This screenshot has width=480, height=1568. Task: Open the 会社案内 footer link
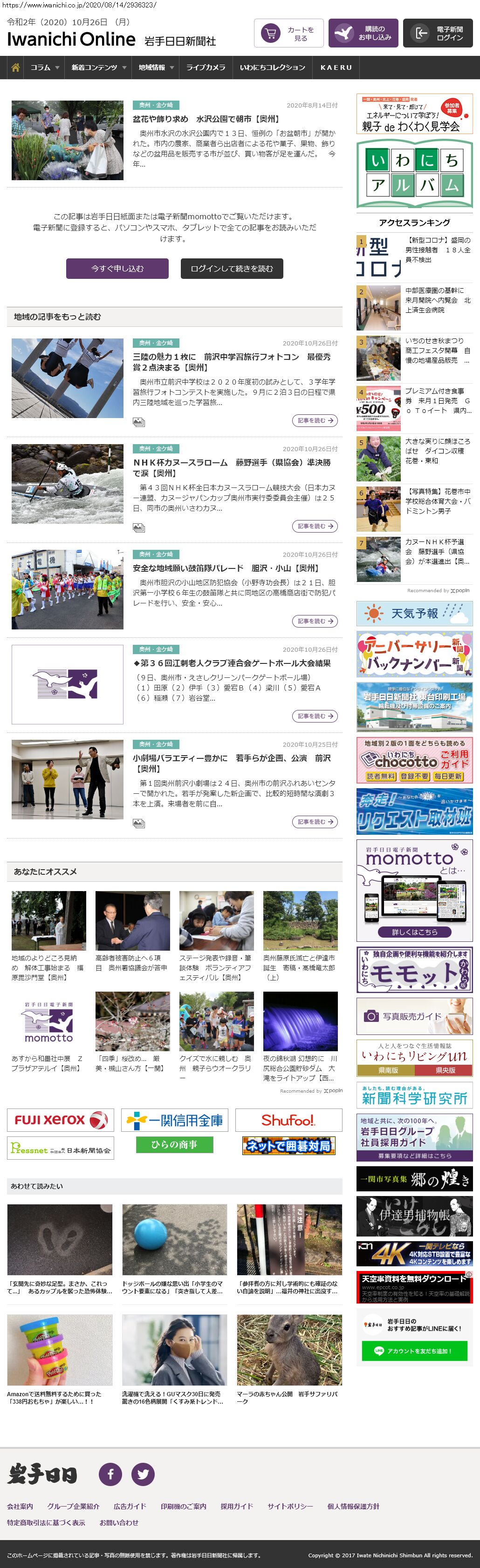coord(20,1507)
